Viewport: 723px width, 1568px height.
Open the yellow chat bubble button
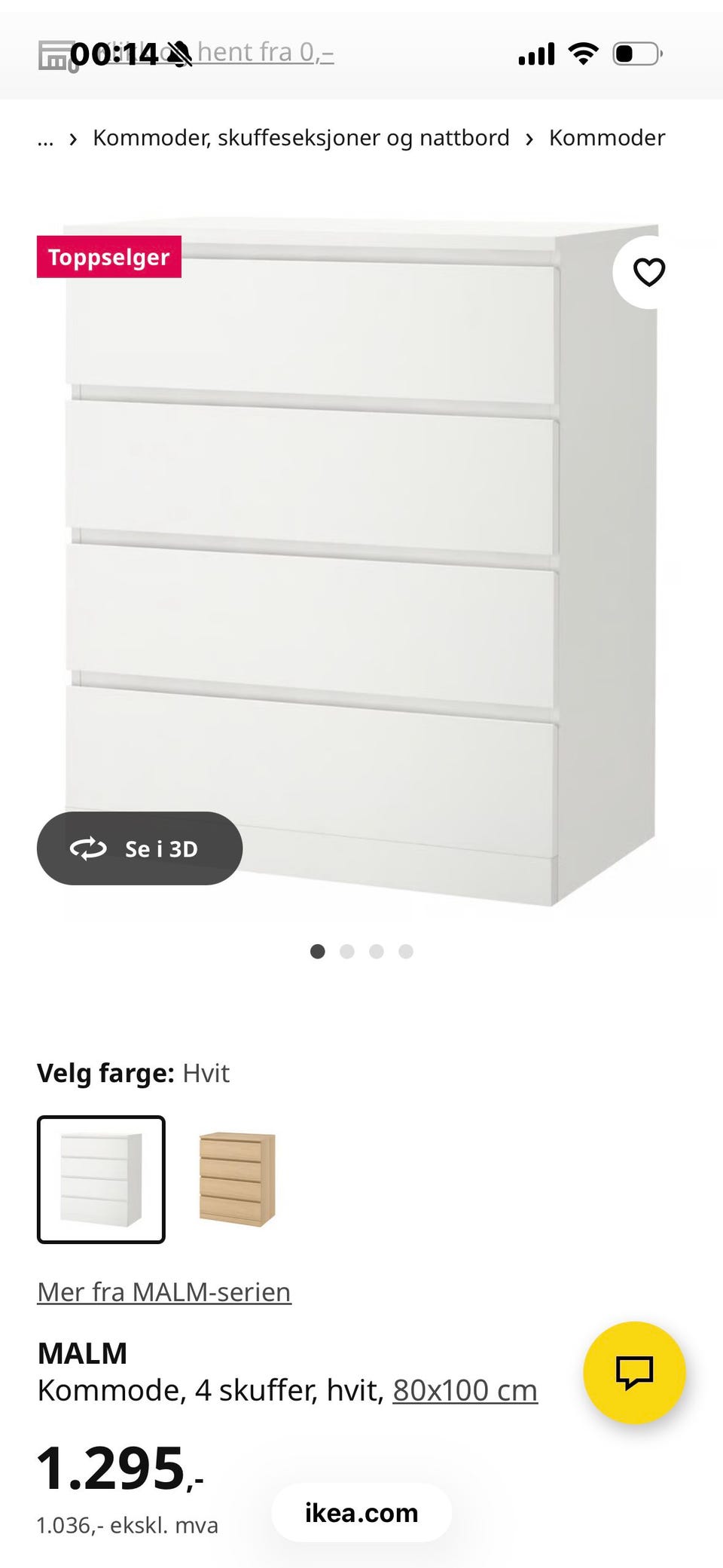click(x=634, y=1372)
